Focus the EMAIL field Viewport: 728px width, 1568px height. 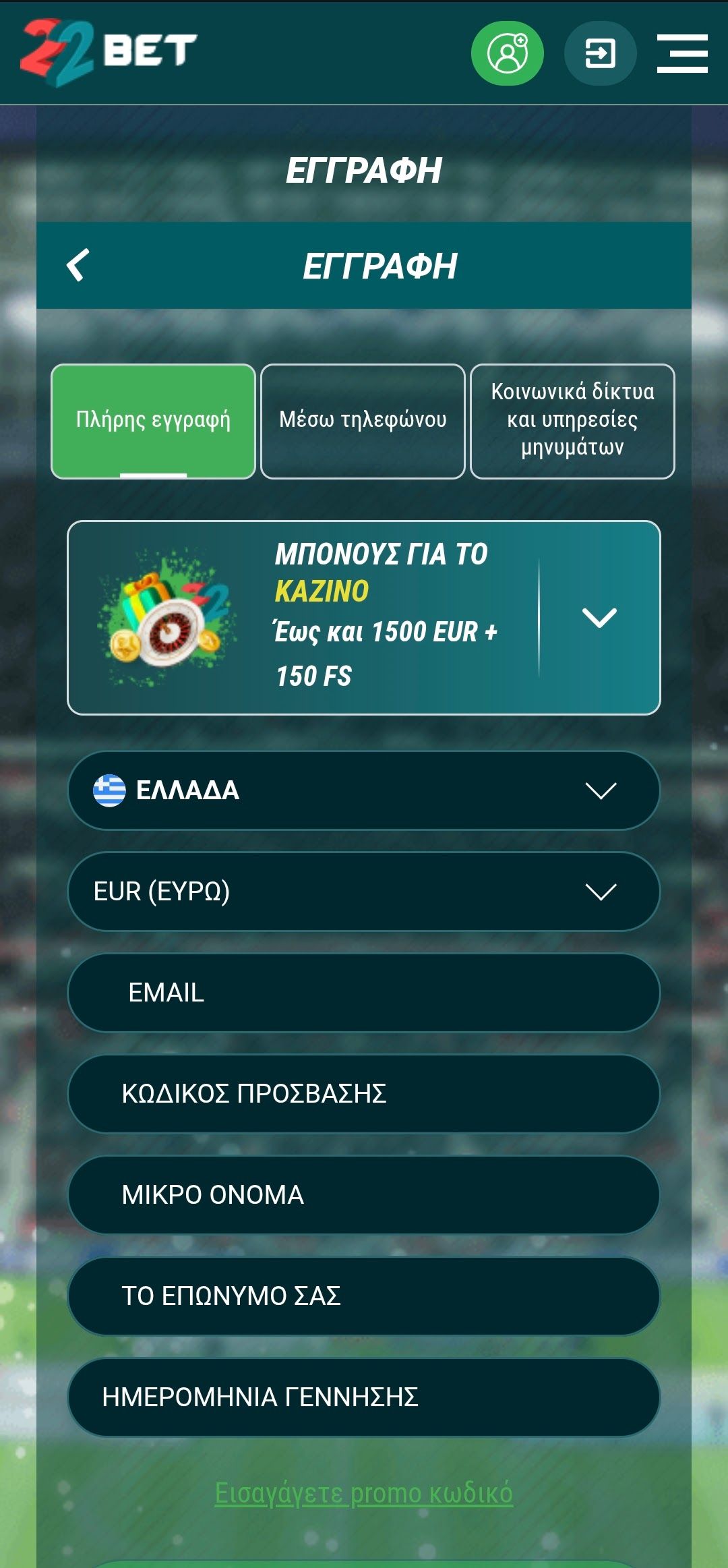tap(364, 992)
